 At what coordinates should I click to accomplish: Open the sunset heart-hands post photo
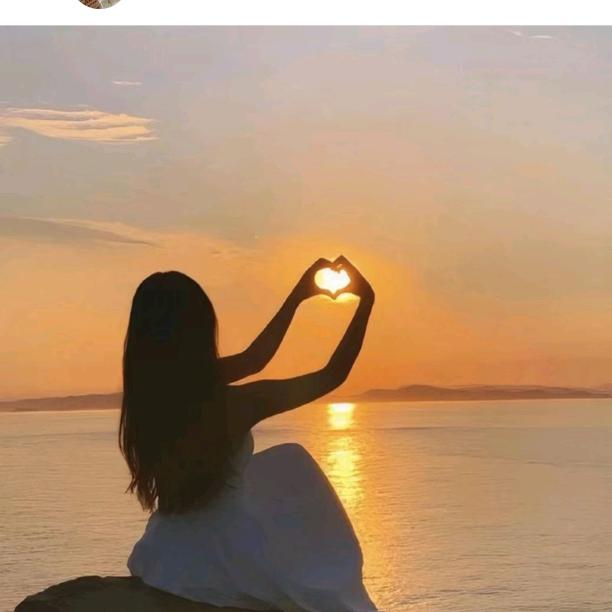[306, 320]
